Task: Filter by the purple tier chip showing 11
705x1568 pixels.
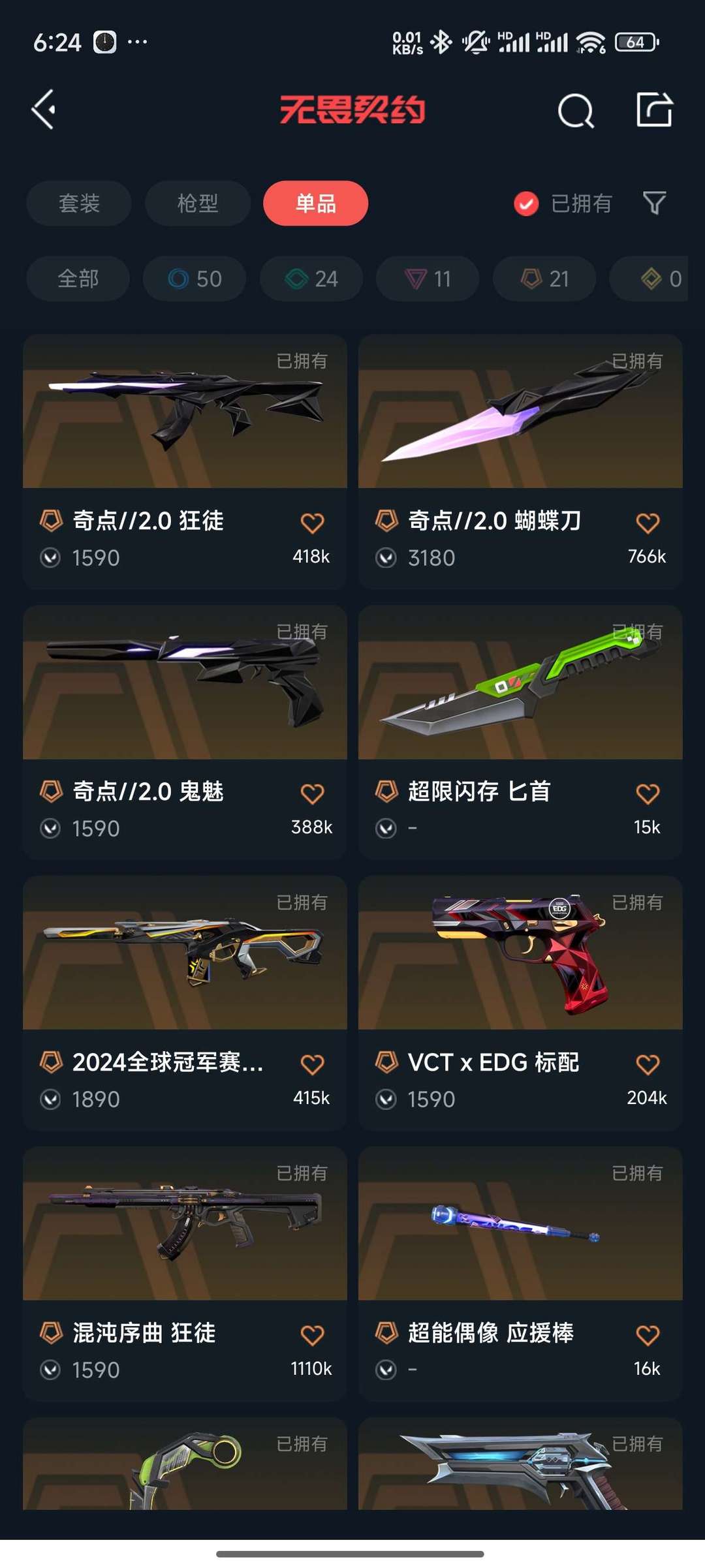Action: click(428, 279)
